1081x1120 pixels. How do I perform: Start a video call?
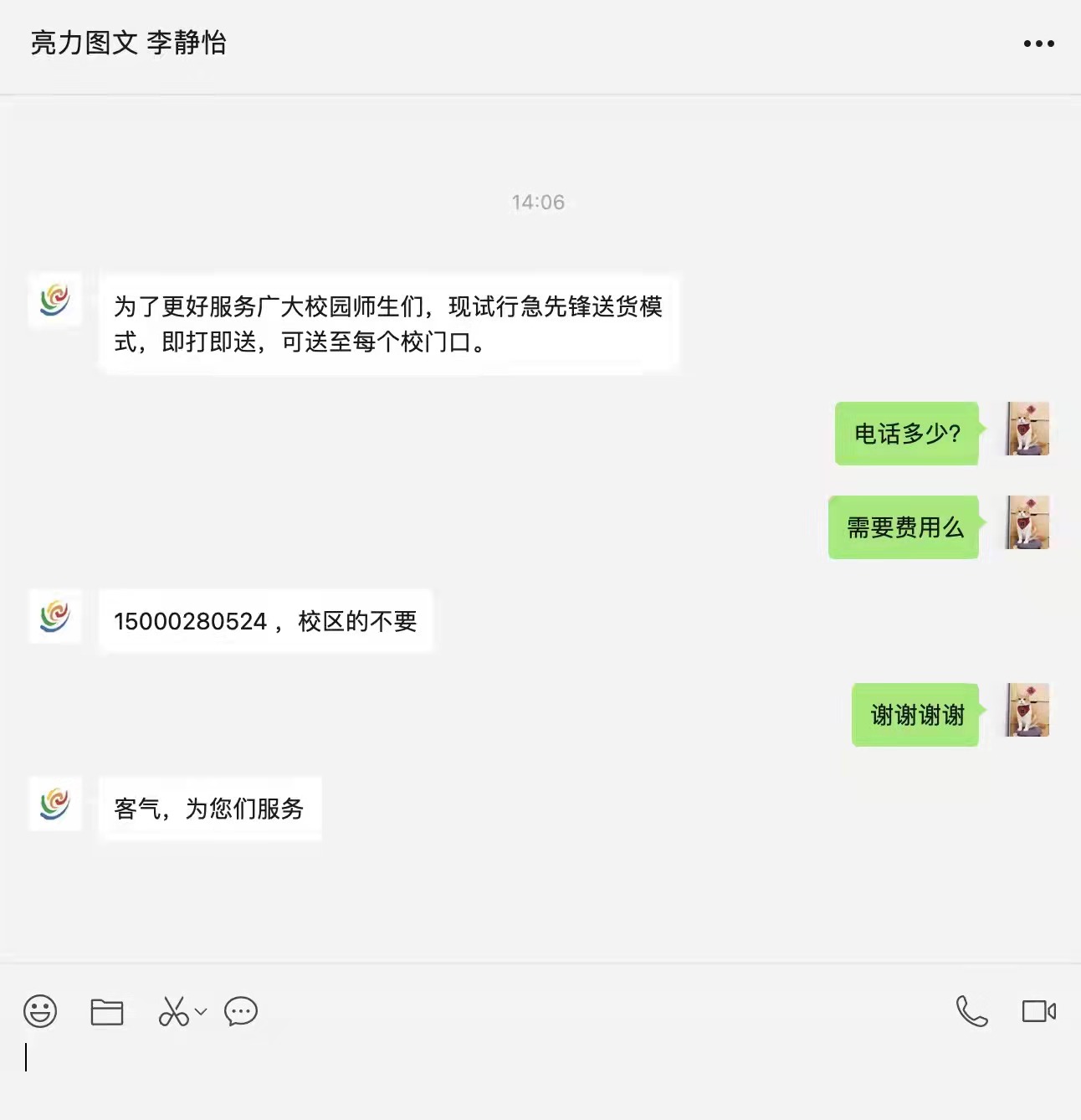click(1038, 1011)
